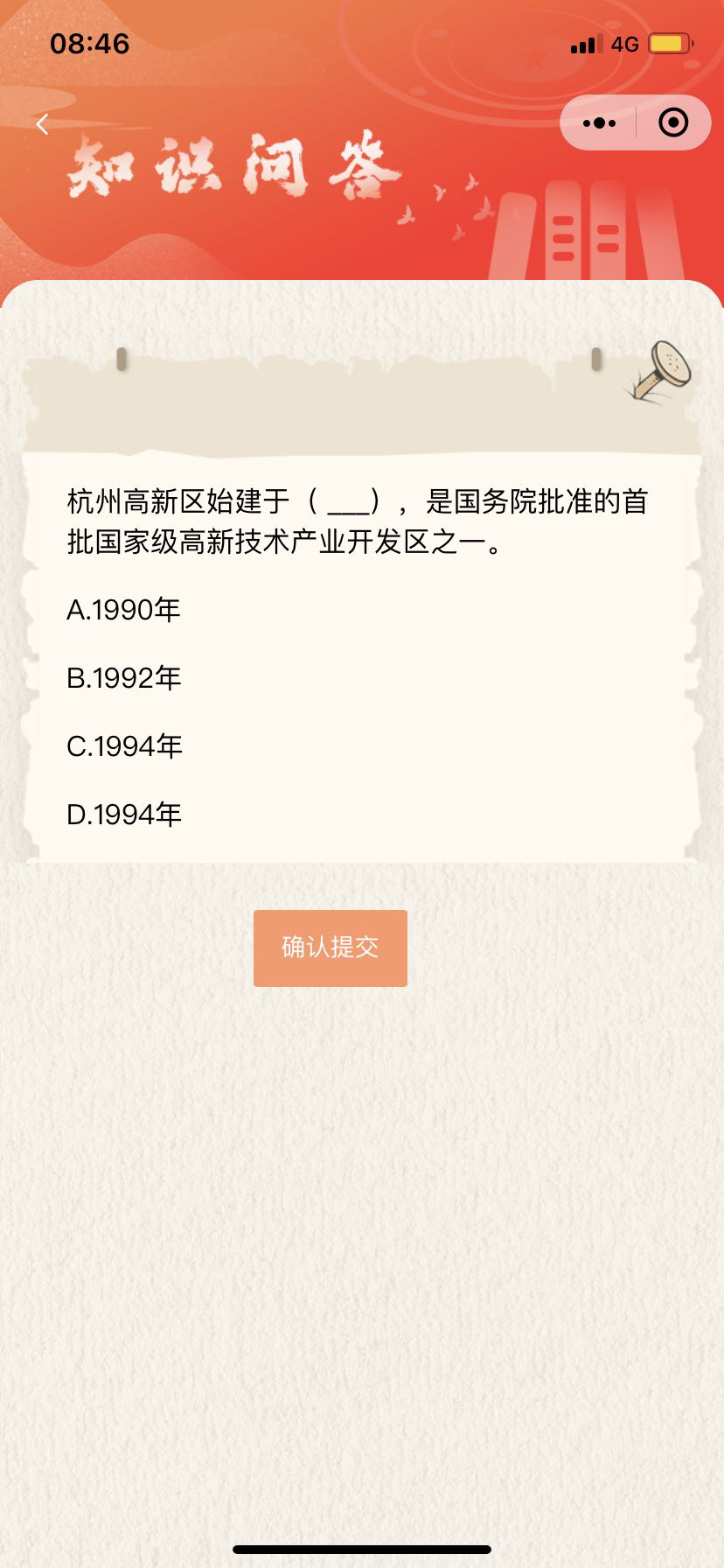Screen dimensions: 724x1568
Task: Go back using the top-left arrow
Action: point(42,124)
